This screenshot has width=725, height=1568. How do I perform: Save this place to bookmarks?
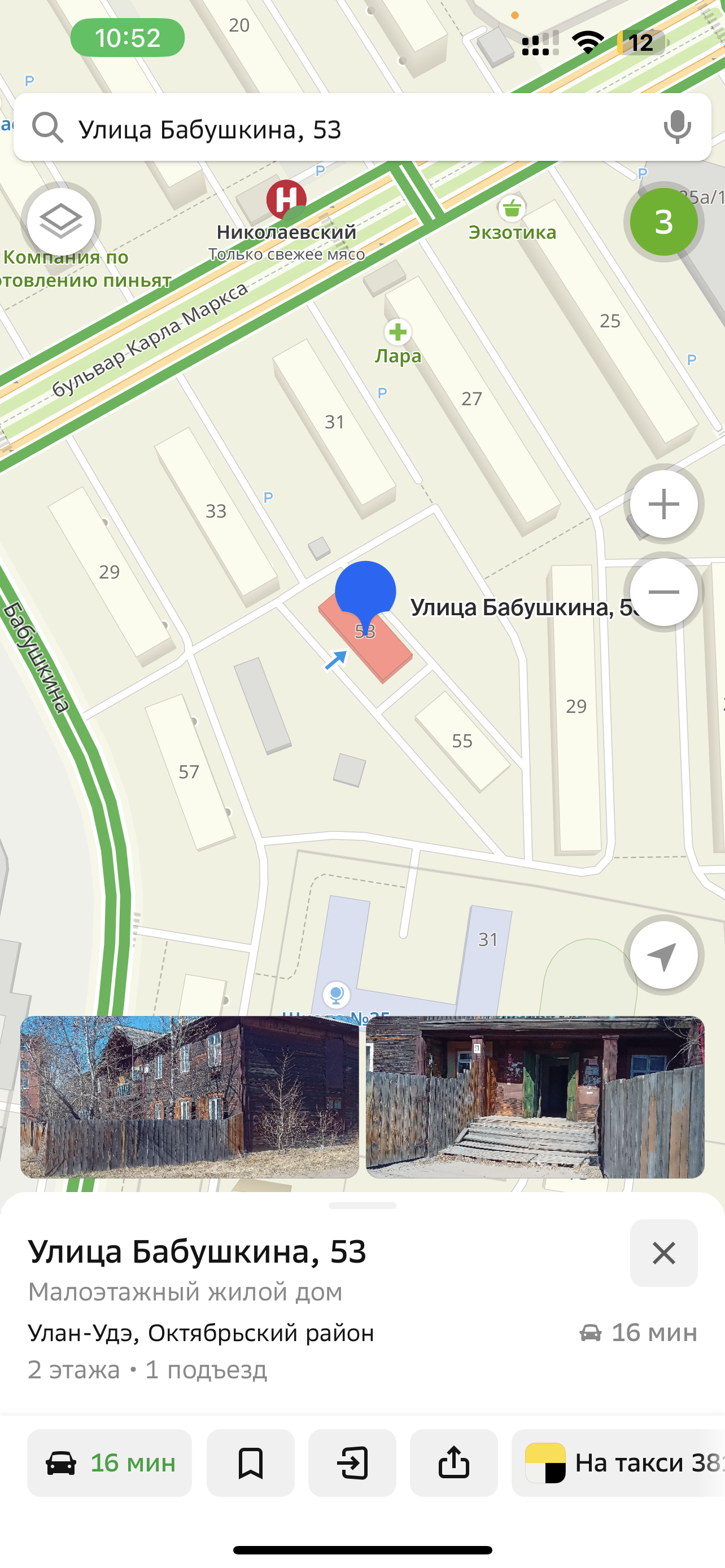(250, 1462)
